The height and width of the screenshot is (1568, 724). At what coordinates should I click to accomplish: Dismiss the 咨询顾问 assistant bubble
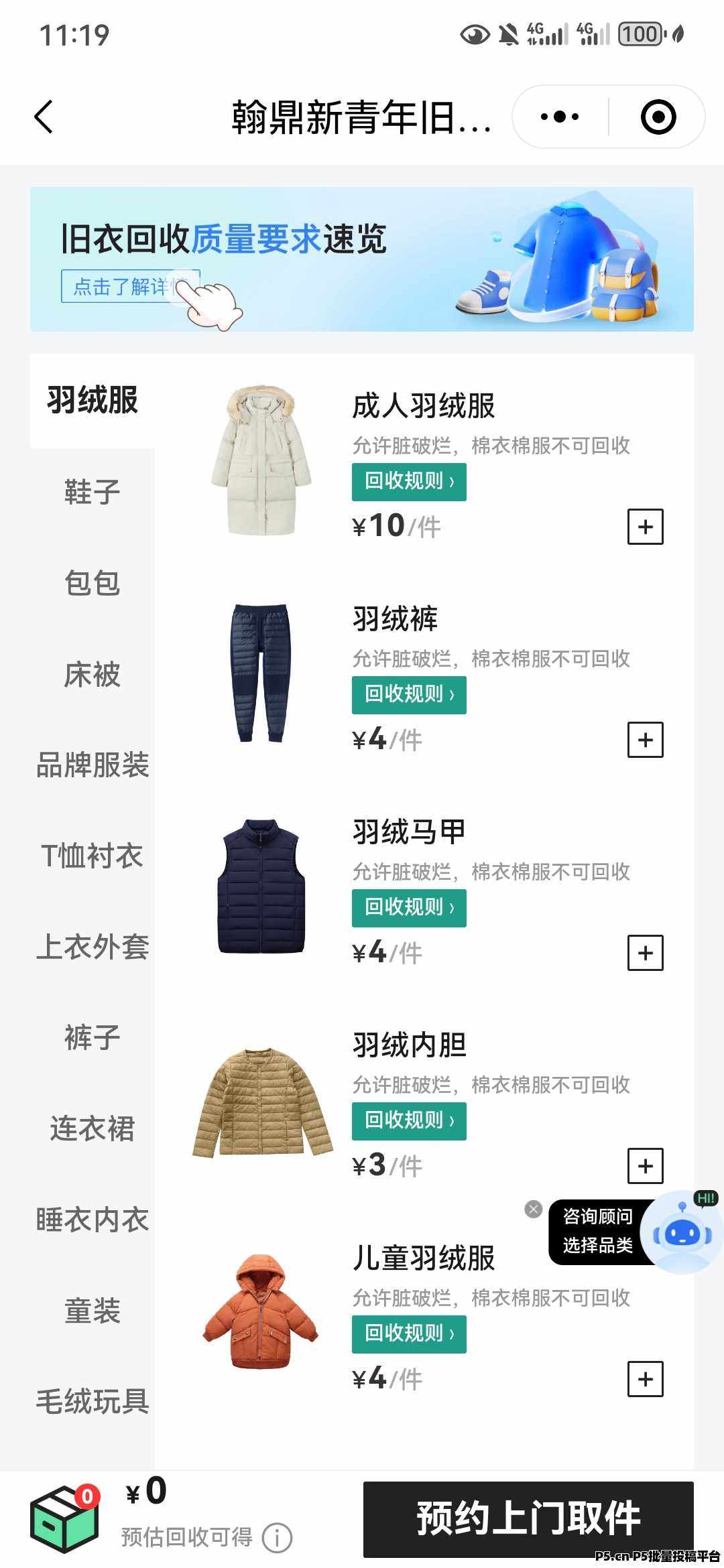534,1209
